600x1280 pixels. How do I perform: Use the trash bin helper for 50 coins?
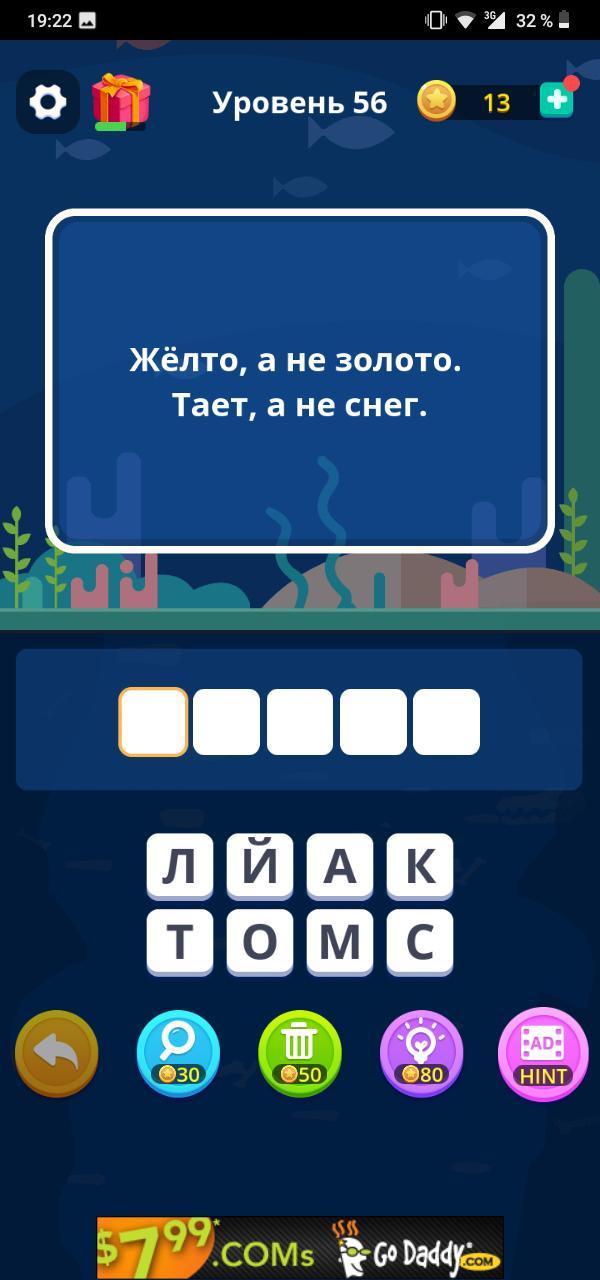300,1053
